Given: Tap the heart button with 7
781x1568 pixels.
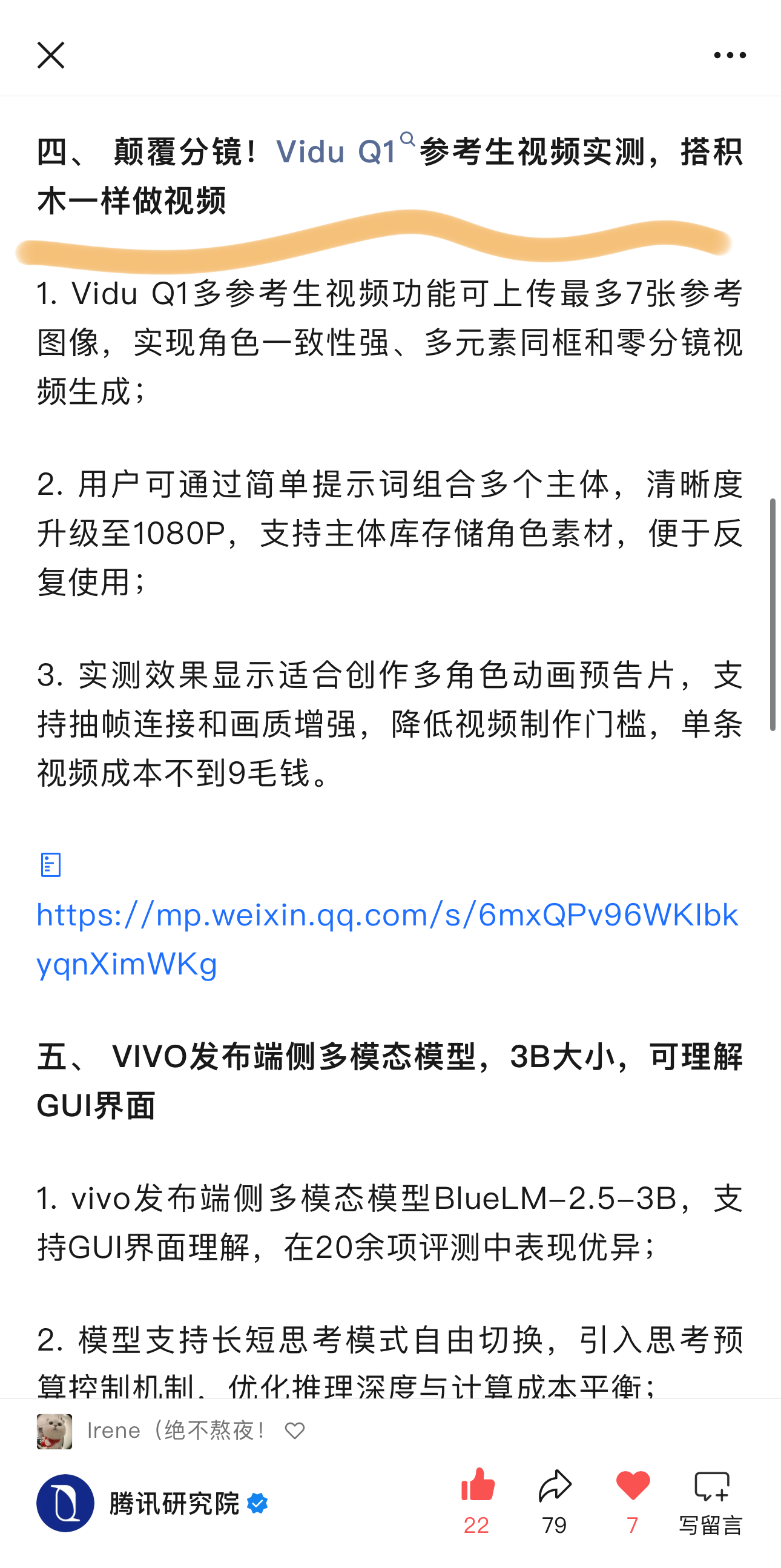Looking at the screenshot, I should pyautogui.click(x=633, y=1501).
